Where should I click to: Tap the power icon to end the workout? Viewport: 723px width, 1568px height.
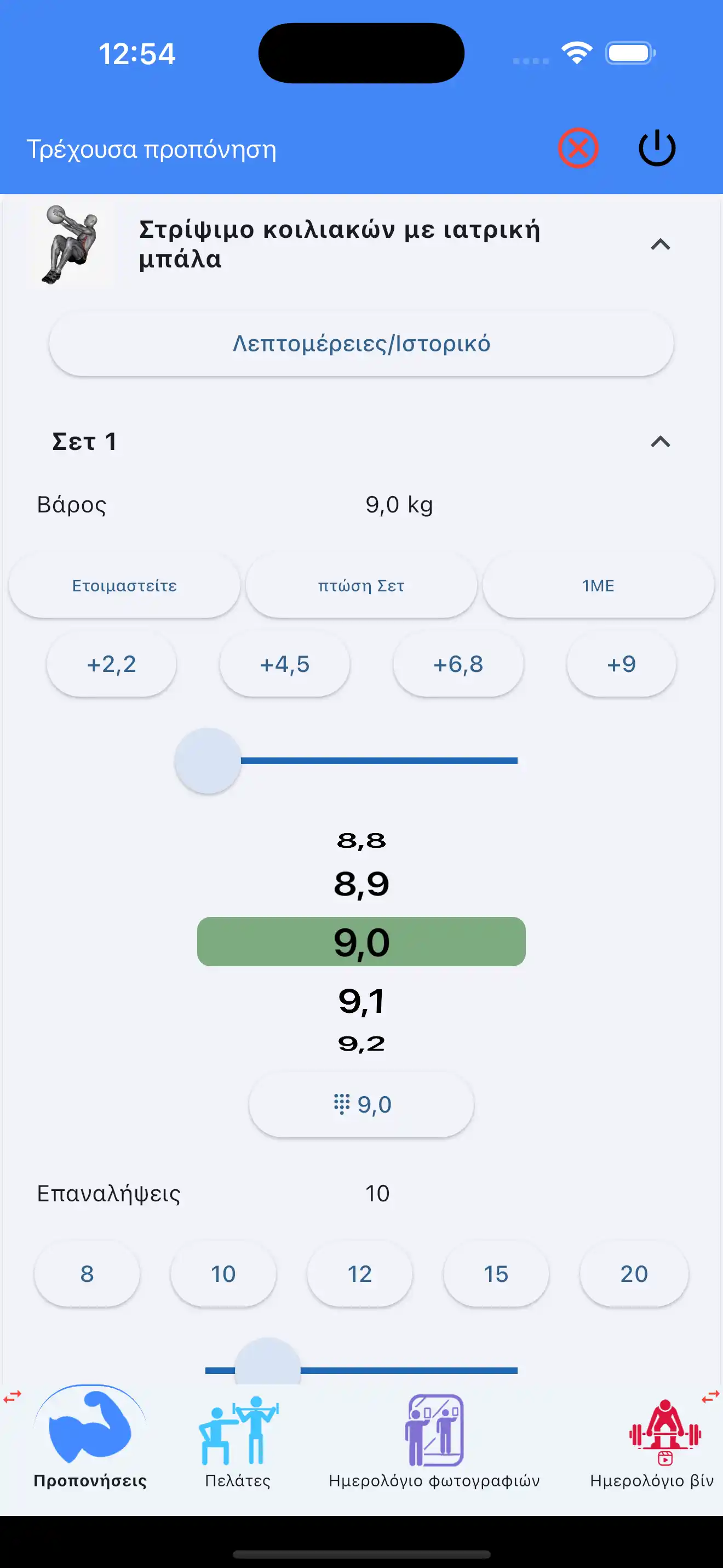[657, 148]
